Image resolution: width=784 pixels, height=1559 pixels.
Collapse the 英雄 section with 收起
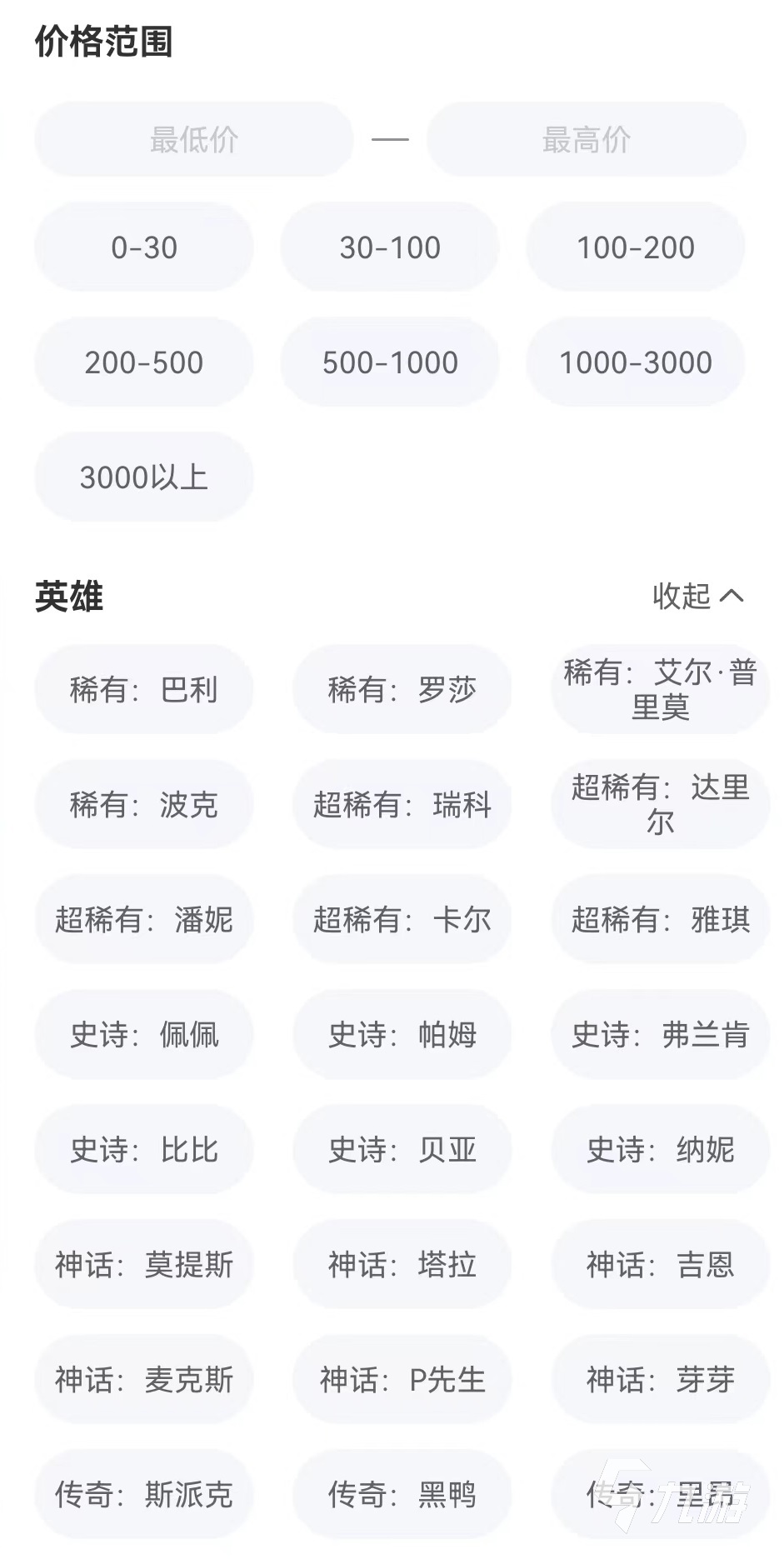[697, 596]
